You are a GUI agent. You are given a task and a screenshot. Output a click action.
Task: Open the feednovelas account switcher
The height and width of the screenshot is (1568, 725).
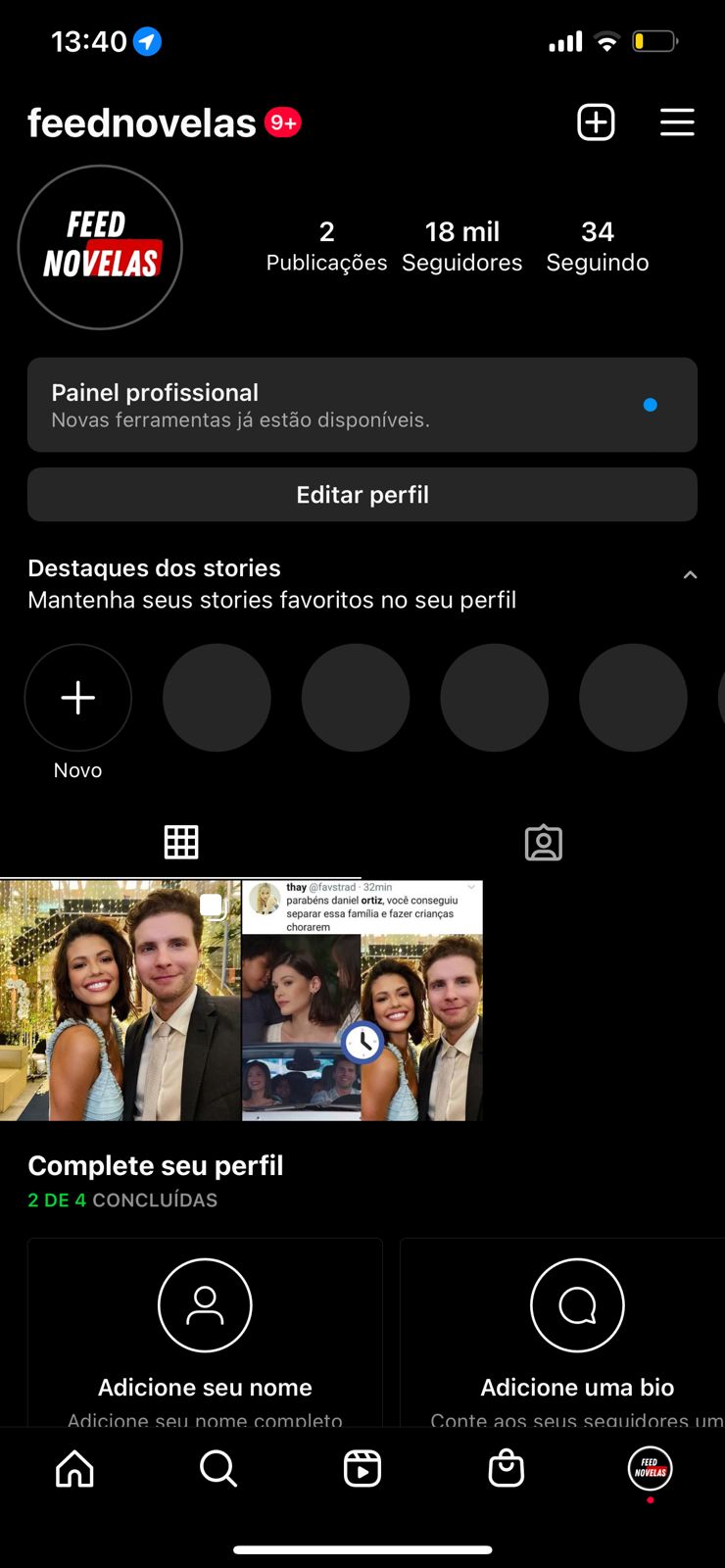point(142,122)
